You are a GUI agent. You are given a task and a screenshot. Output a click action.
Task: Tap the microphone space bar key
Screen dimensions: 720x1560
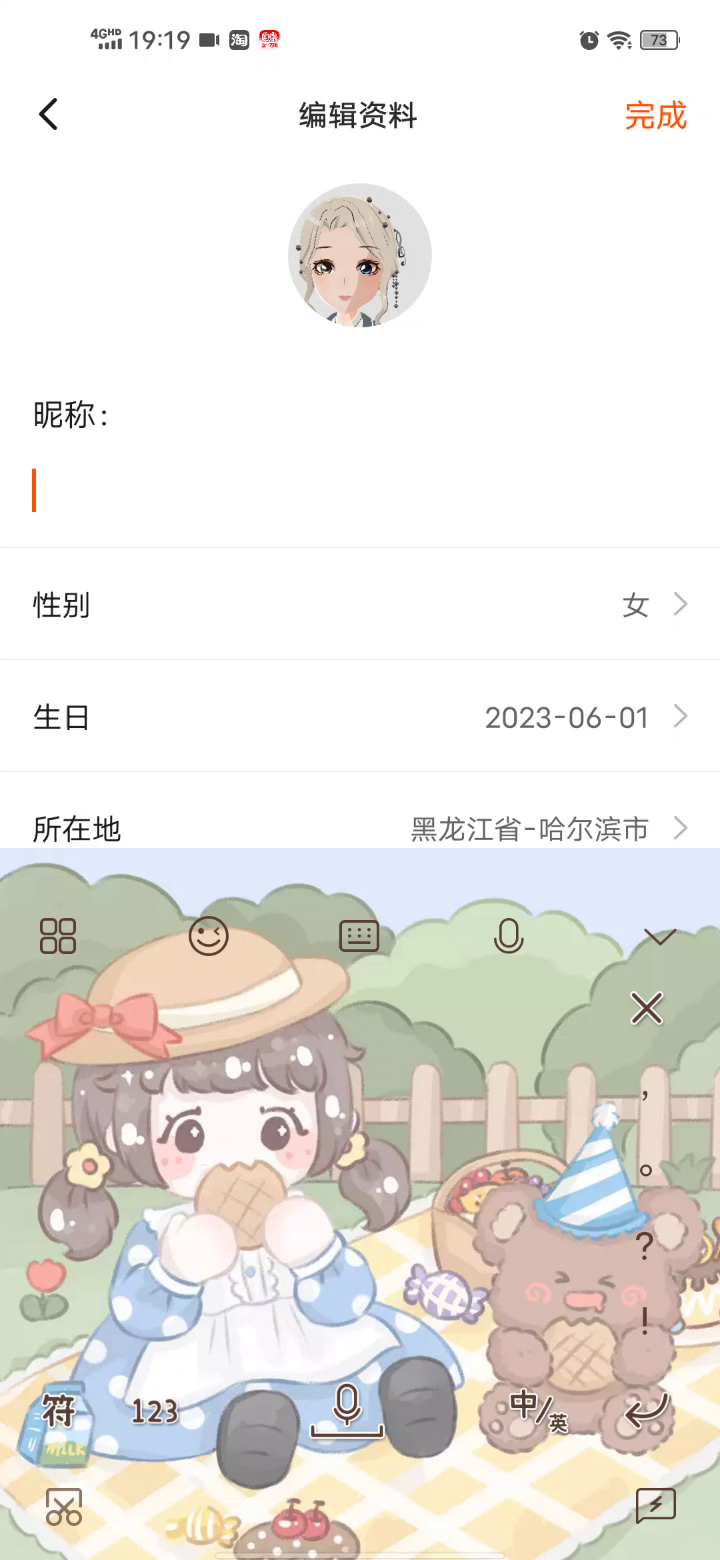[x=347, y=1410]
